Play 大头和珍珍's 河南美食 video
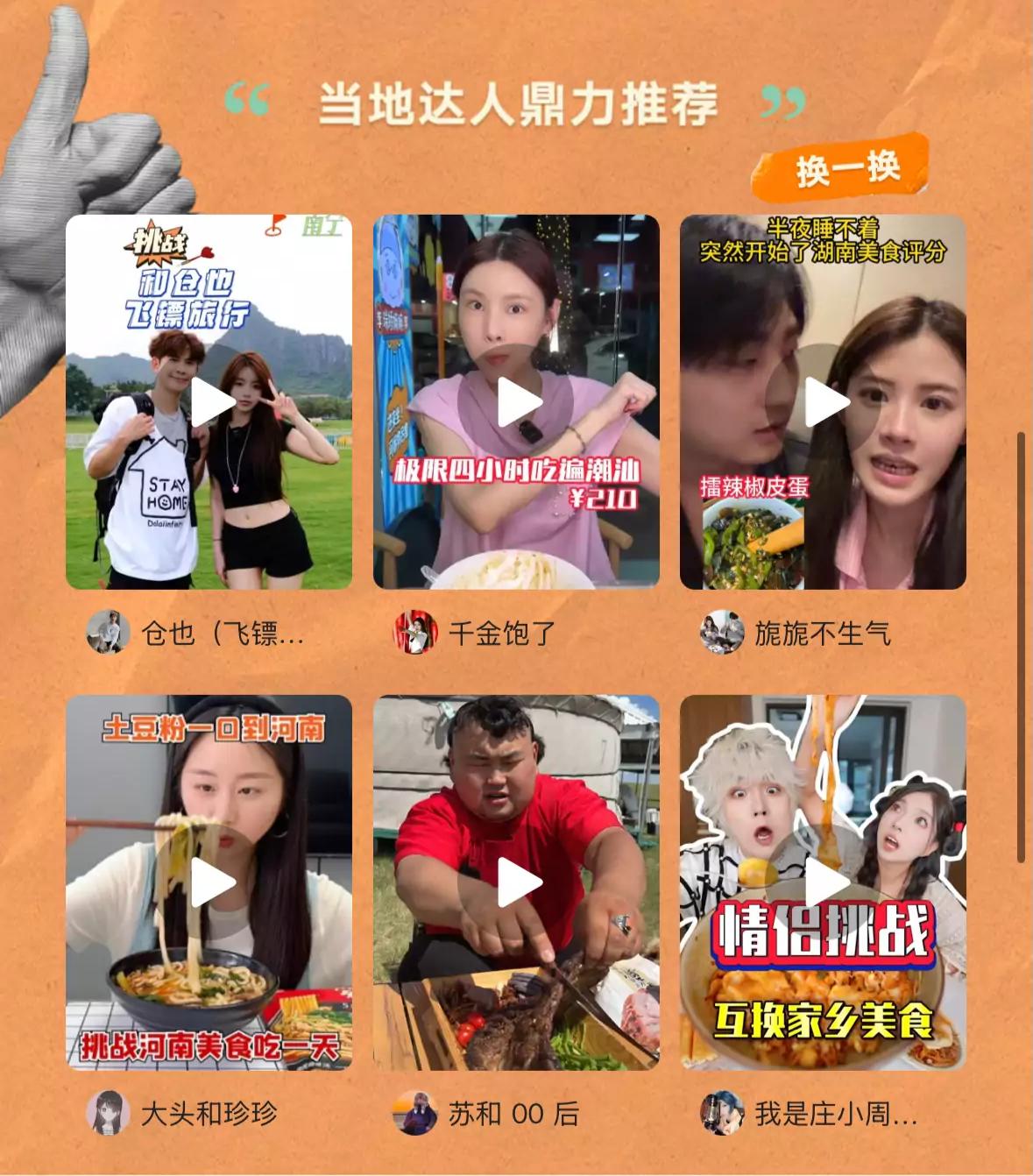The height and width of the screenshot is (1176, 1033). point(209,882)
